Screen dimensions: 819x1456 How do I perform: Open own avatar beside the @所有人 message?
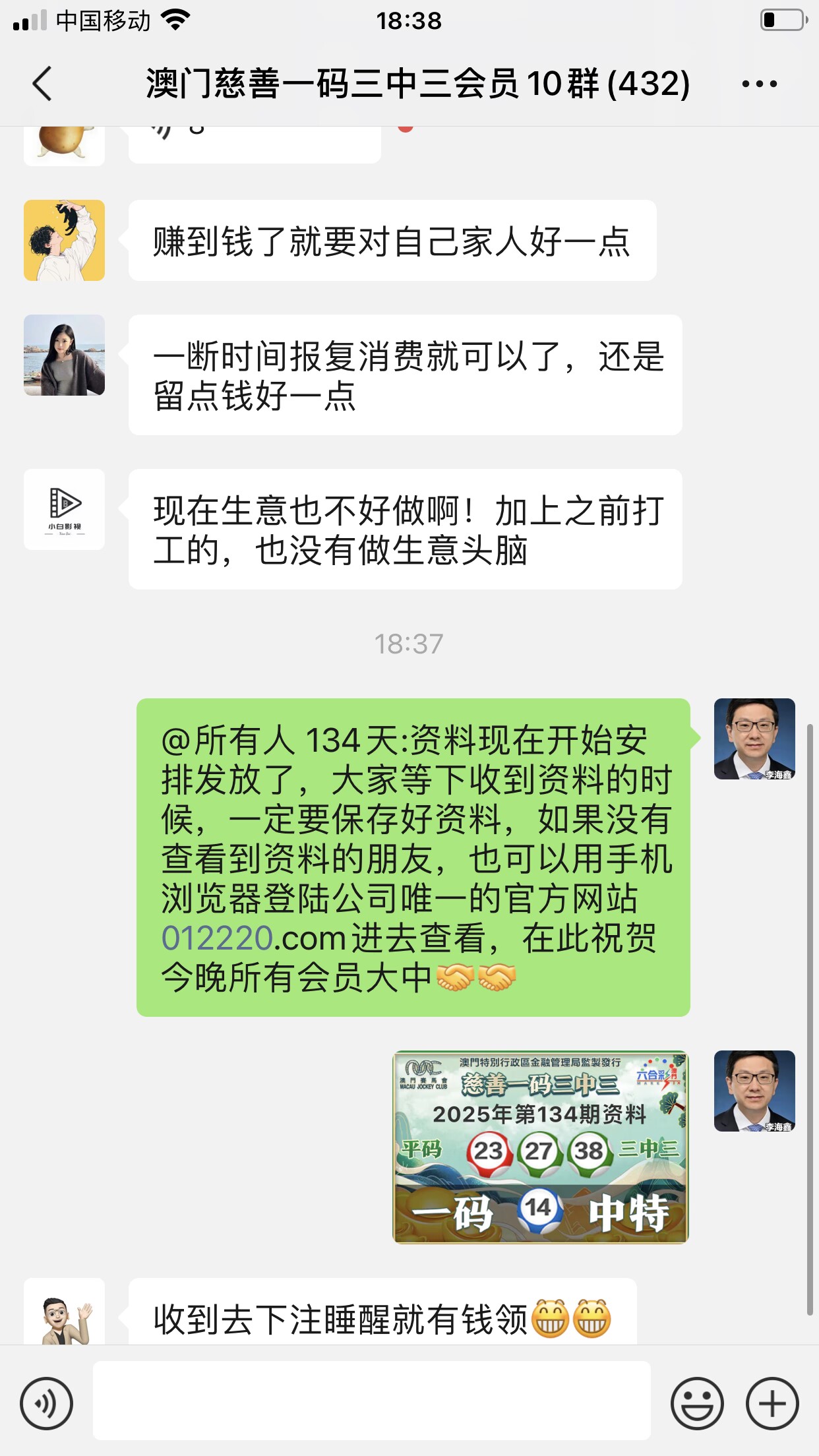pyautogui.click(x=754, y=739)
